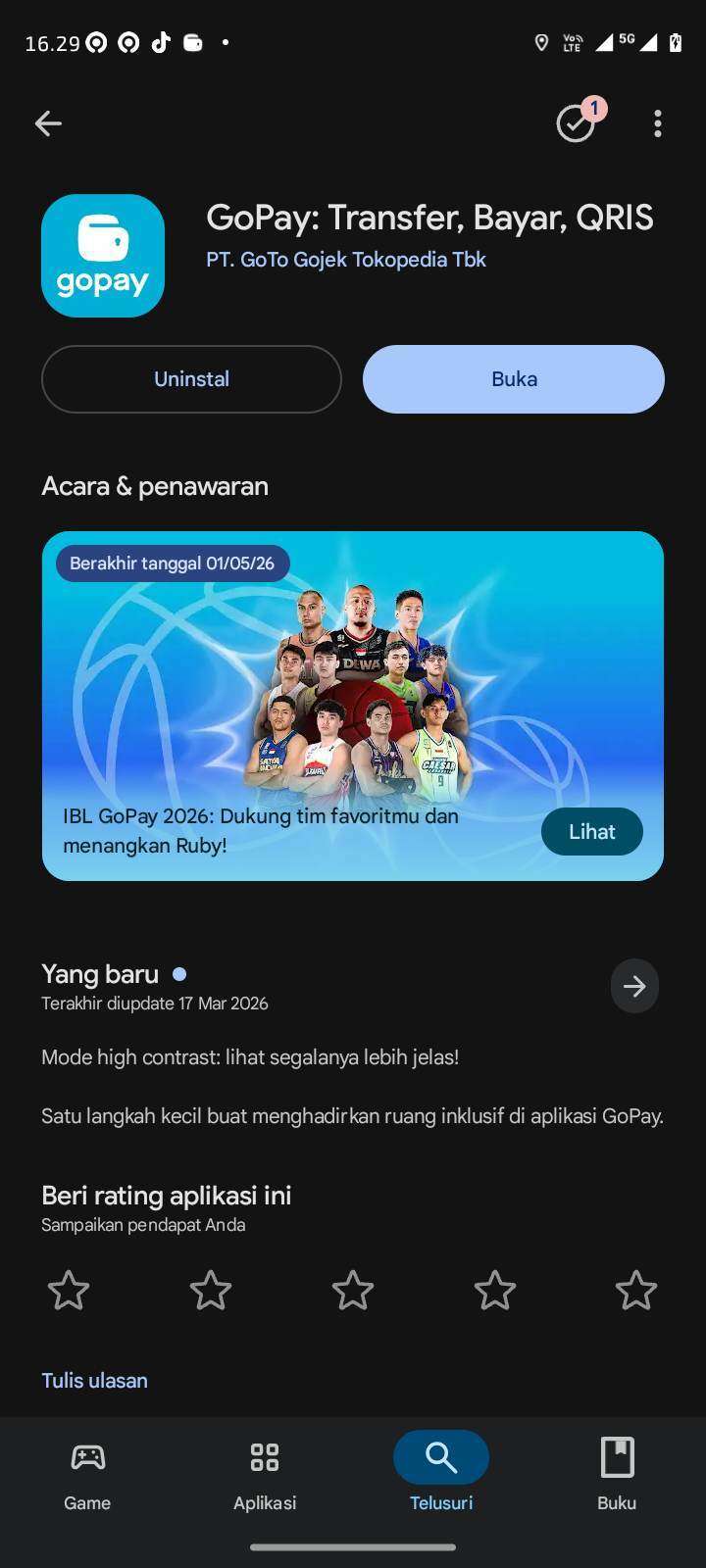Image resolution: width=706 pixels, height=1568 pixels.
Task: Rate GoPay four stars
Action: [x=495, y=1290]
